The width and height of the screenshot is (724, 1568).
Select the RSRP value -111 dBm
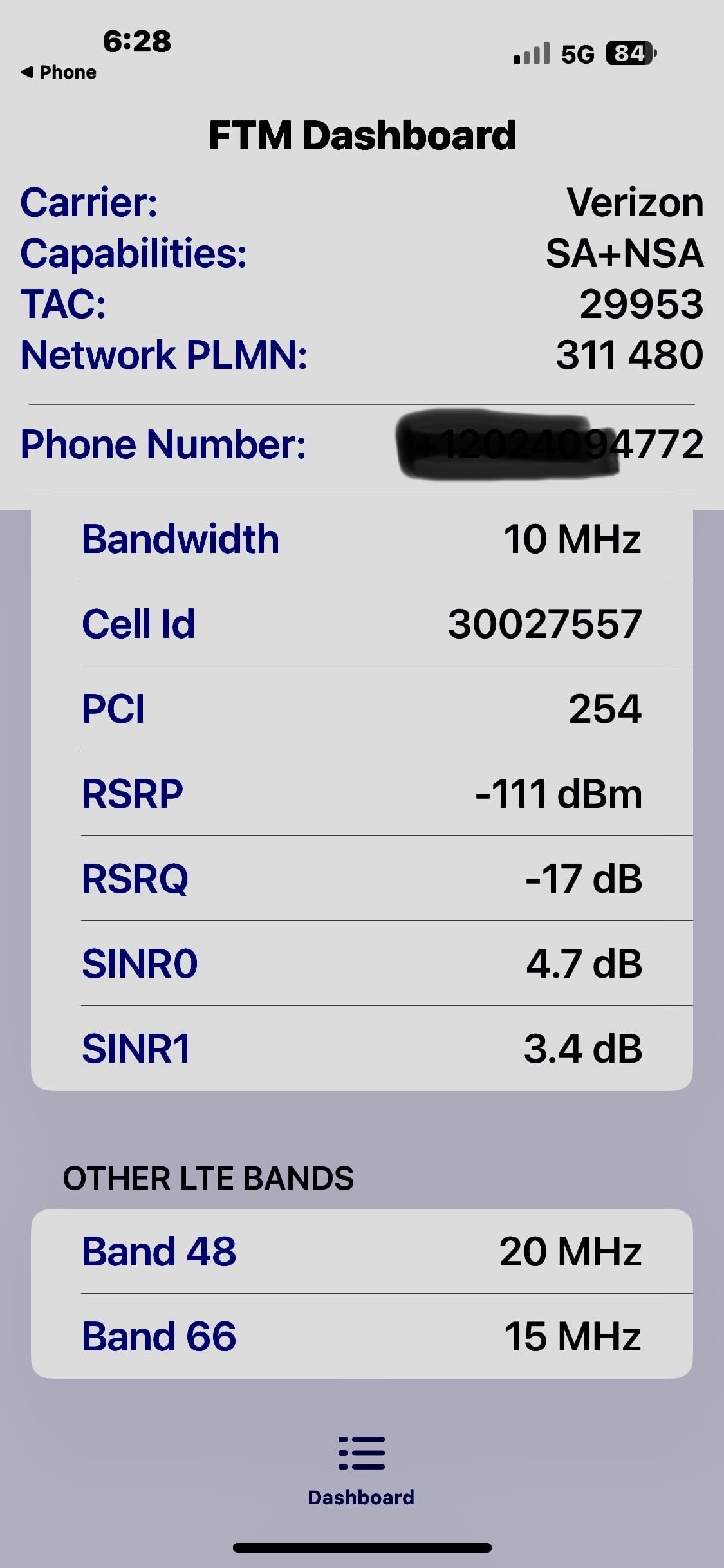click(557, 794)
